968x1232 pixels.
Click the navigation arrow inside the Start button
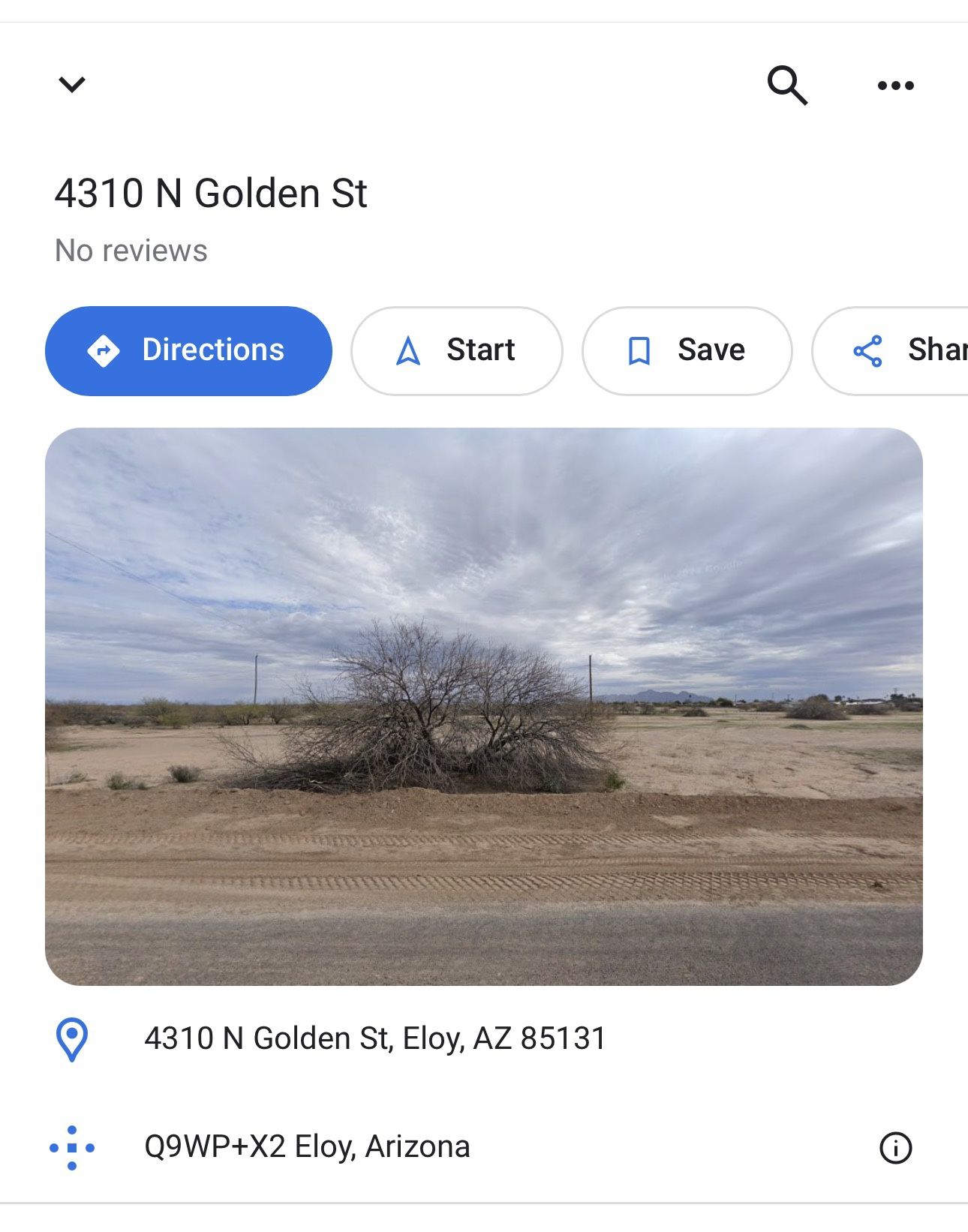[x=406, y=350]
